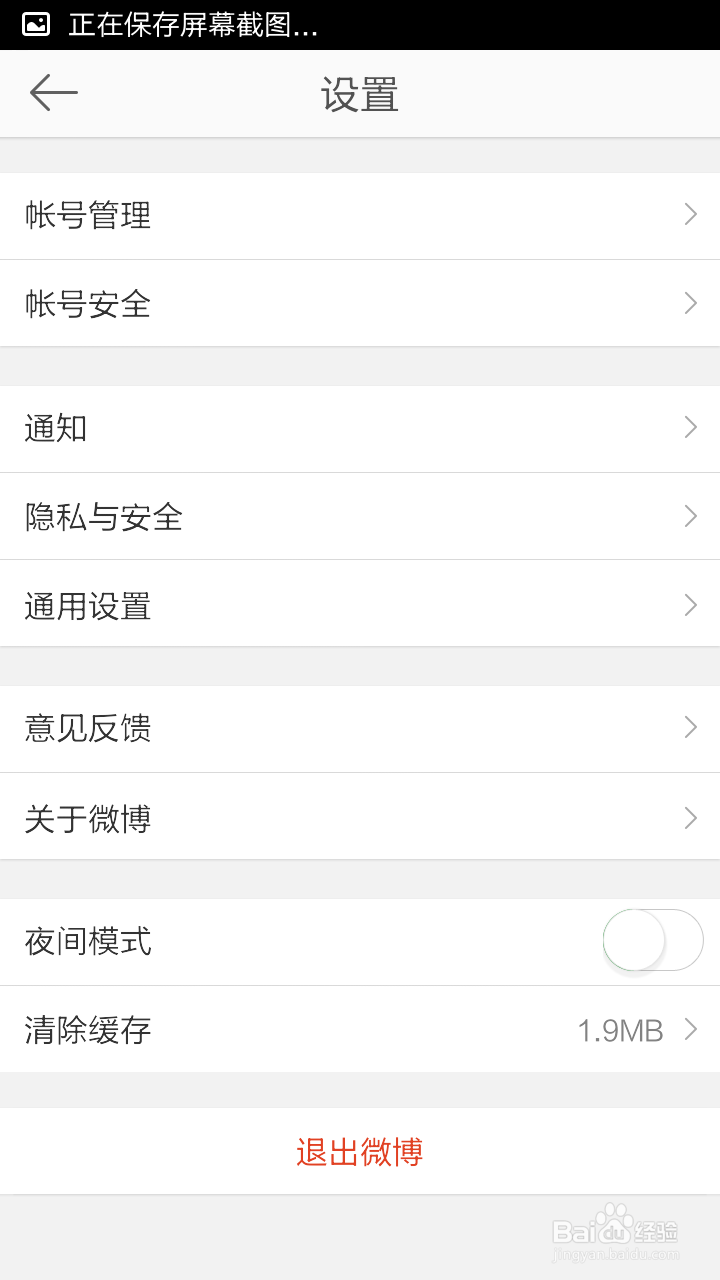Image resolution: width=720 pixels, height=1280 pixels.
Task: Tap the chevron beside 关于微博
Action: [689, 817]
